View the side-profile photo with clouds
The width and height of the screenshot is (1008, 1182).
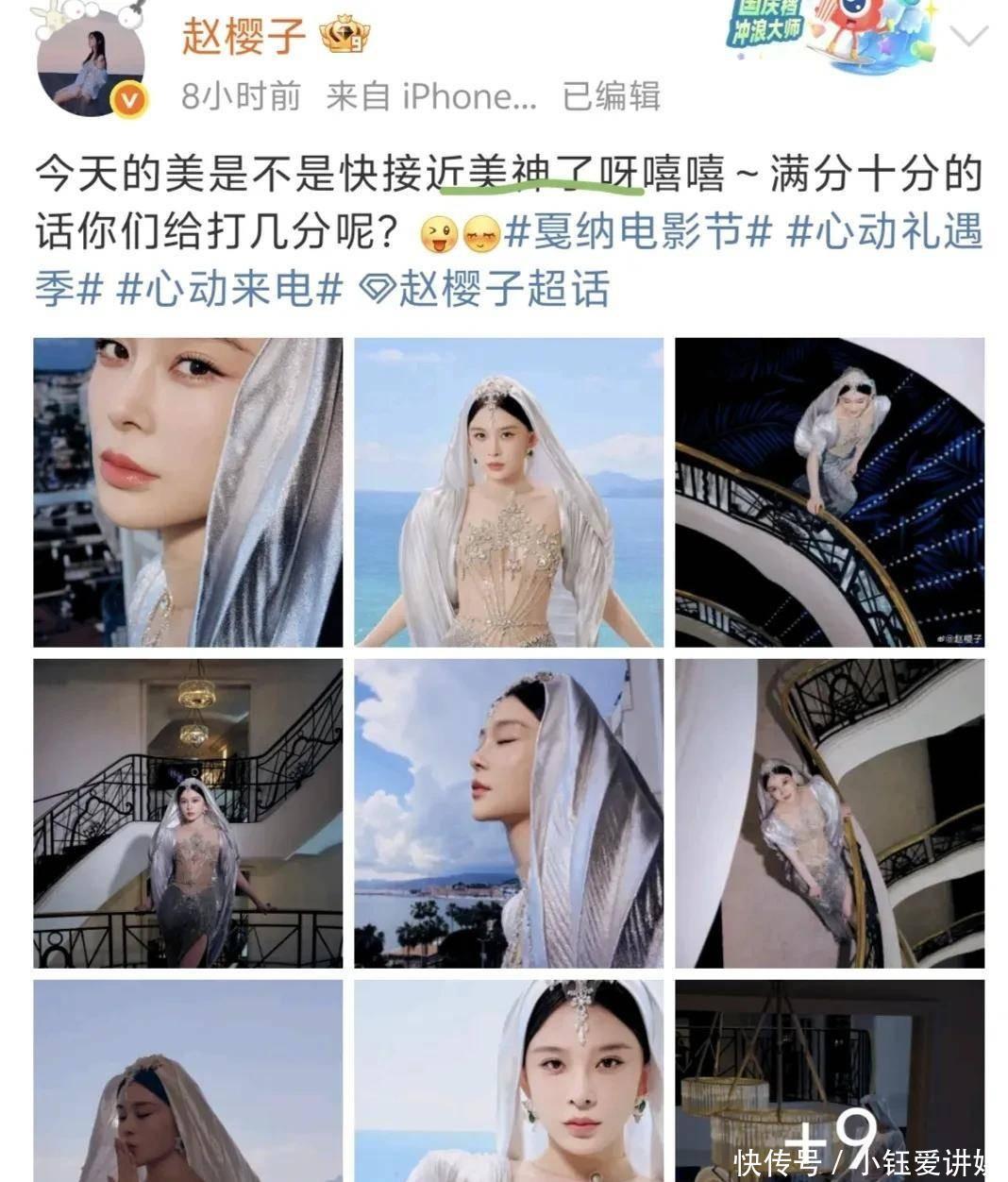(509, 813)
